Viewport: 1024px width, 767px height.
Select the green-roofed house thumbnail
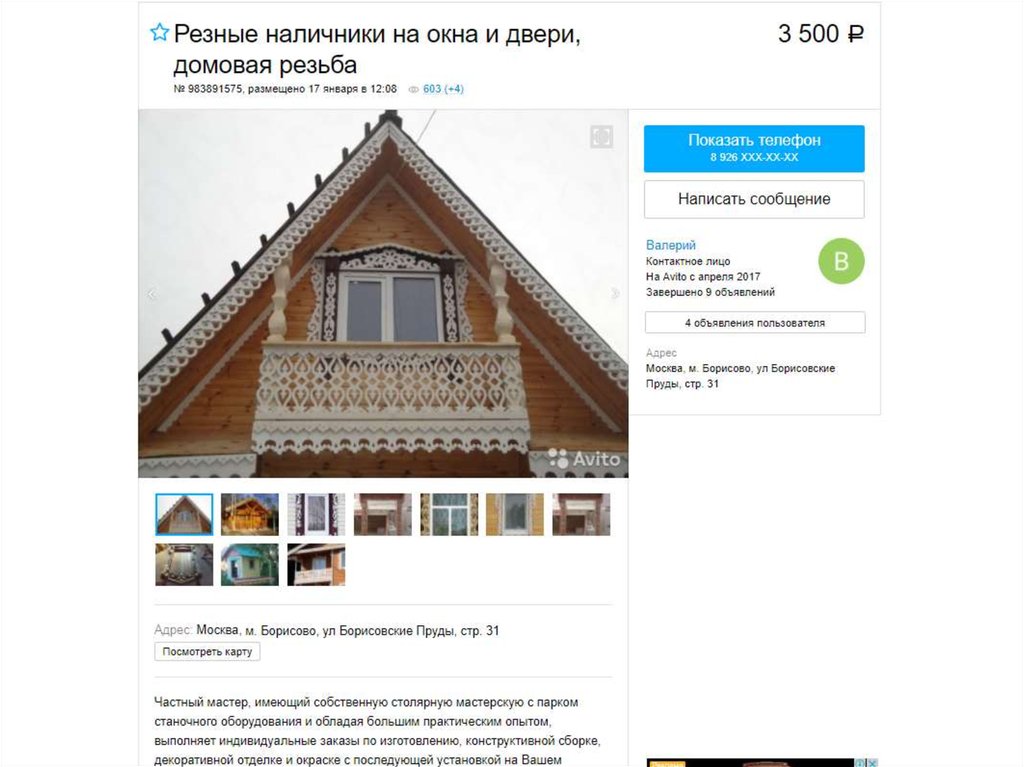coord(250,564)
